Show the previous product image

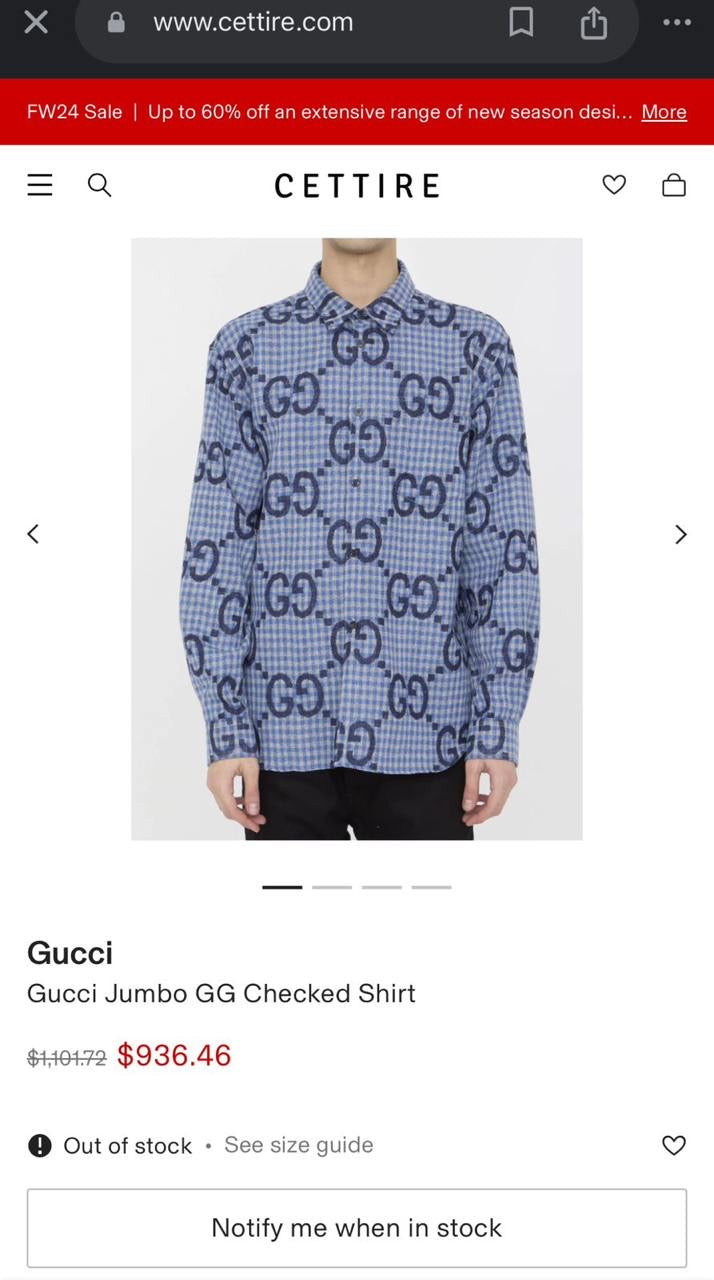[x=33, y=534]
